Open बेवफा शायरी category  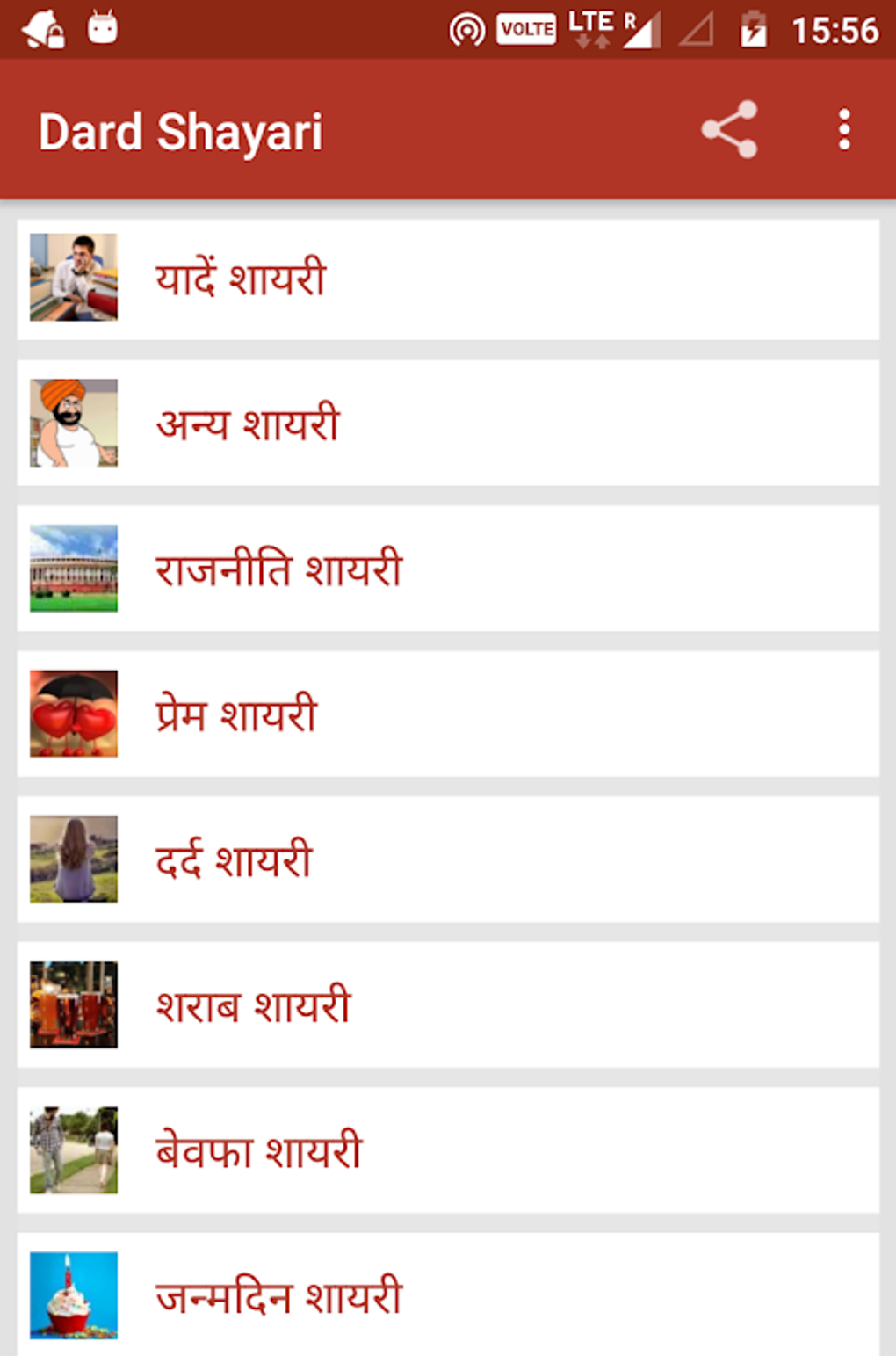click(448, 1150)
